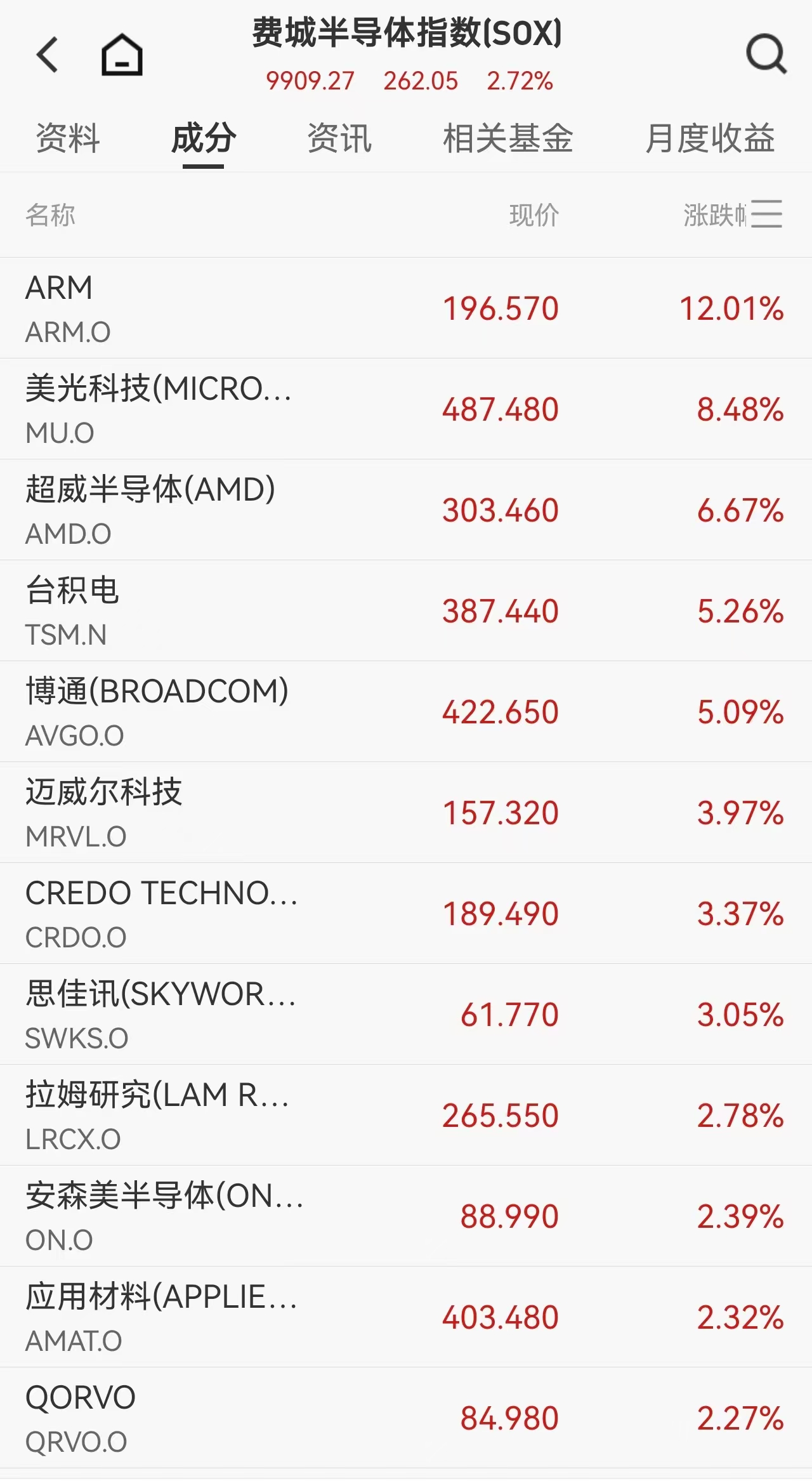
Task: Open the 台积电 TSM.N row
Action: tap(406, 611)
